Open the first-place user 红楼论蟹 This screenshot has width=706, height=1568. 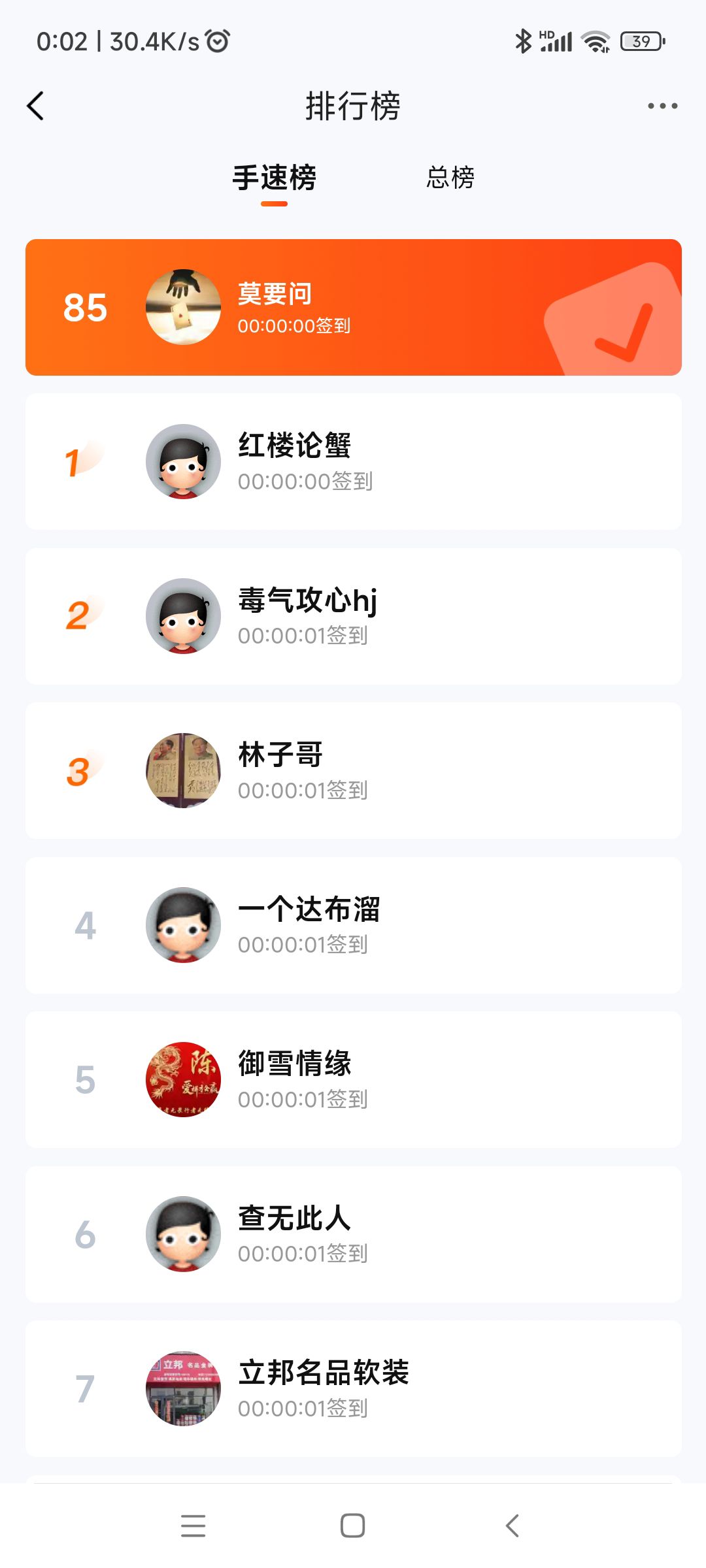point(353,461)
